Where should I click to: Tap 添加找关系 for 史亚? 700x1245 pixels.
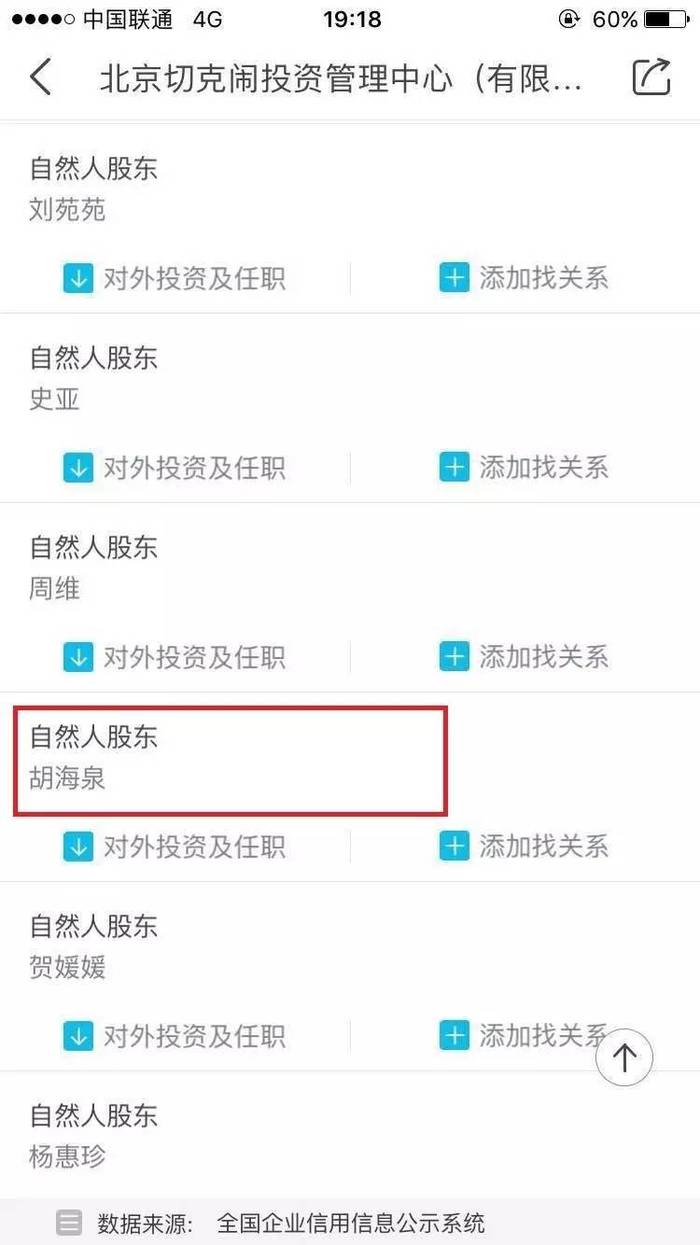tap(524, 467)
